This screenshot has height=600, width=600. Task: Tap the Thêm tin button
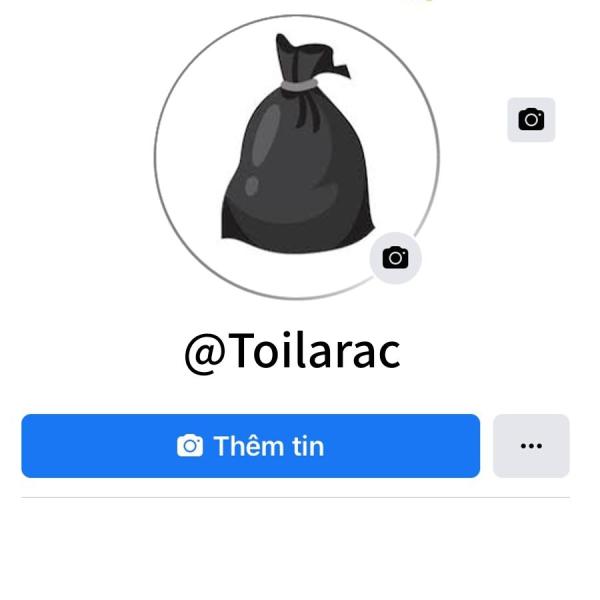click(250, 446)
